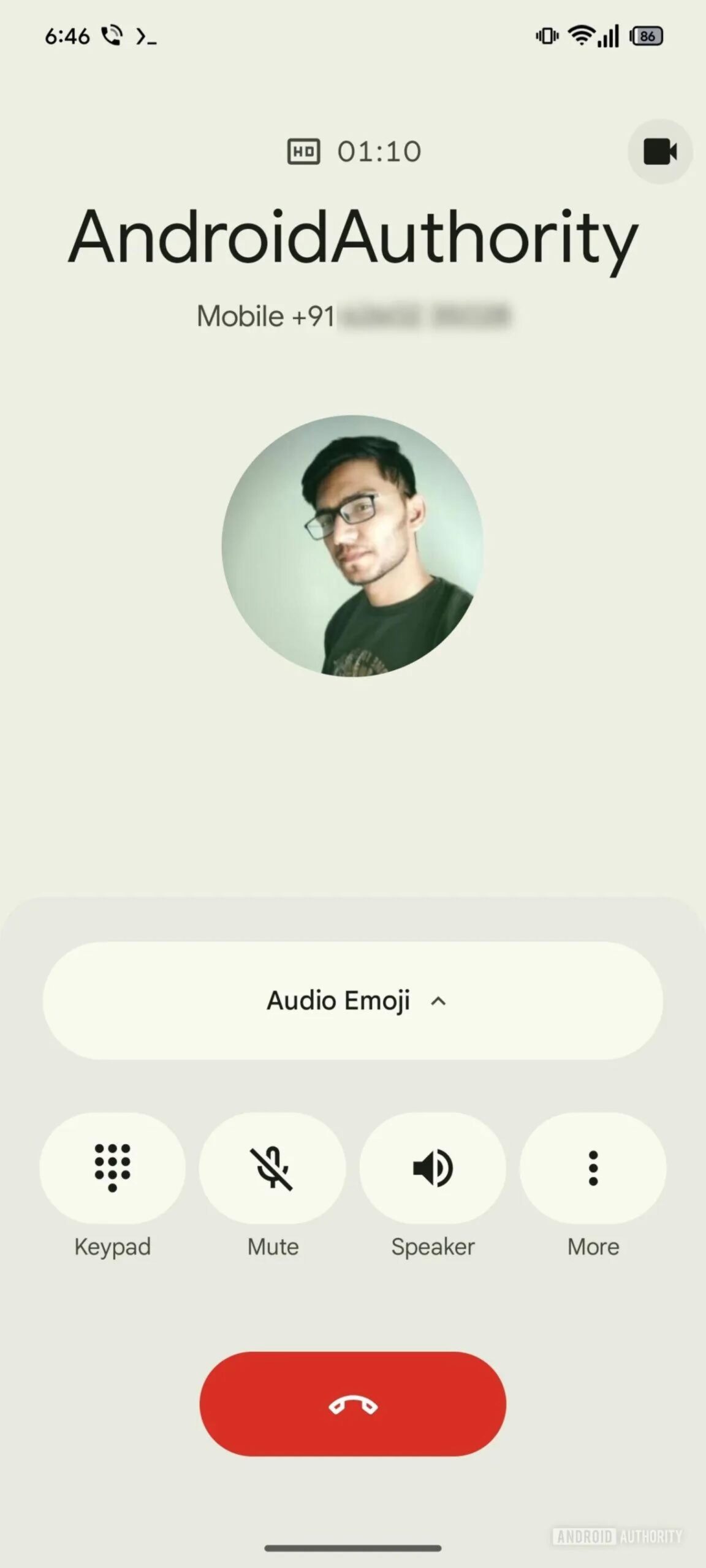
Task: End the call with AndroidAuthority
Action: [353, 1405]
